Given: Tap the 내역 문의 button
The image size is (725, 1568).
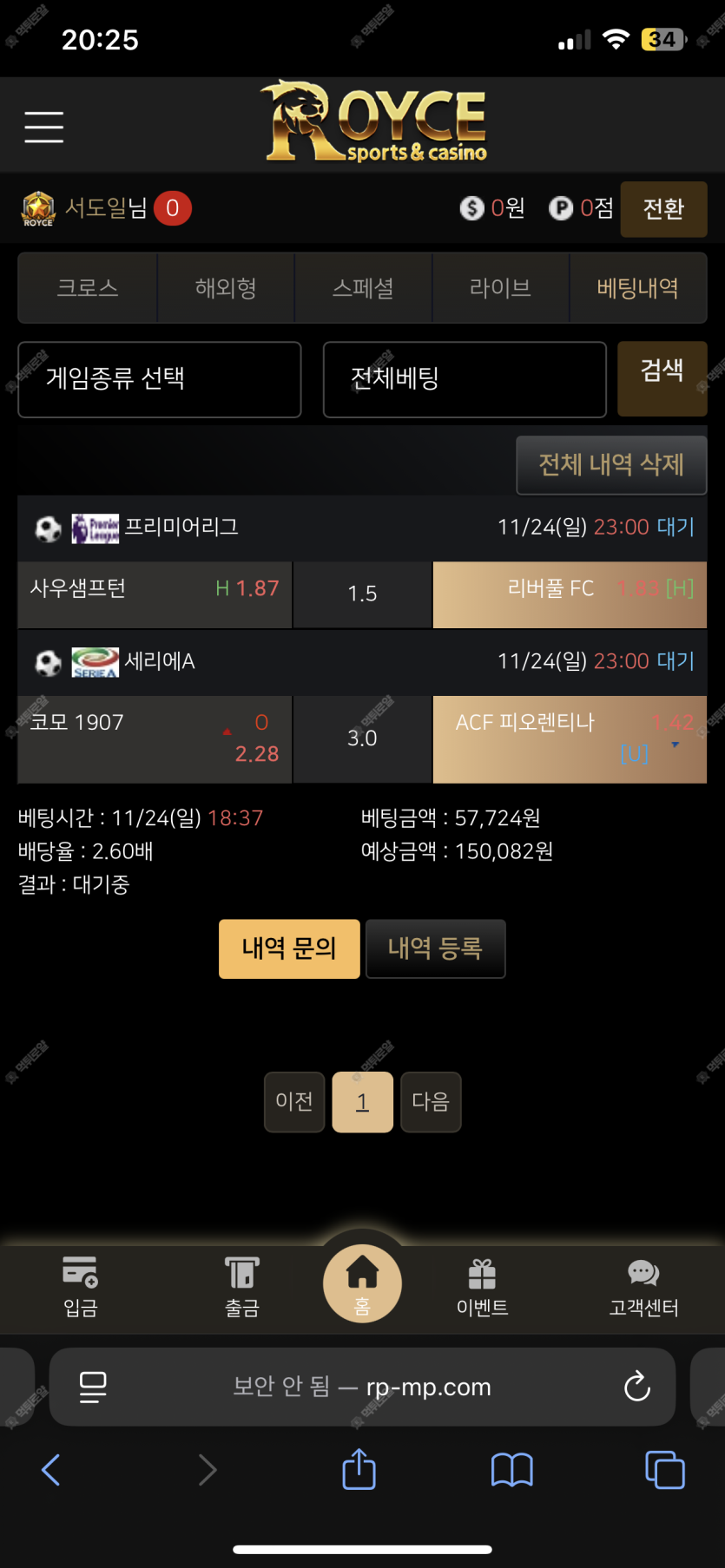Looking at the screenshot, I should 289,948.
